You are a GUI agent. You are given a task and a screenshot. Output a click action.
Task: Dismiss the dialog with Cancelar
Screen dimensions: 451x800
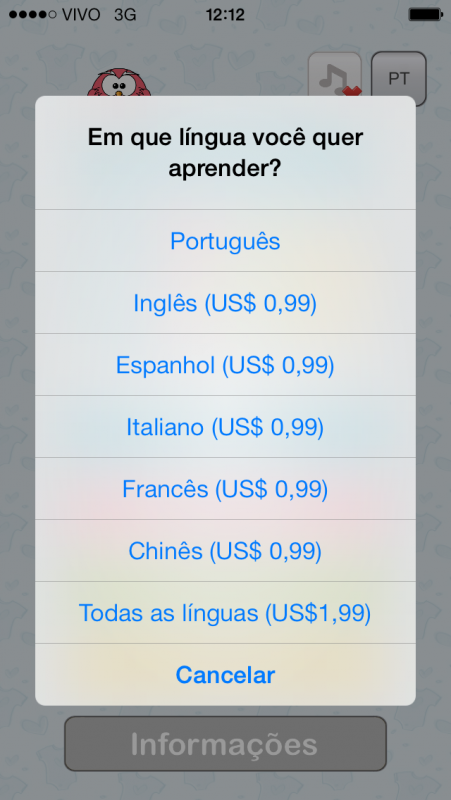tap(225, 675)
